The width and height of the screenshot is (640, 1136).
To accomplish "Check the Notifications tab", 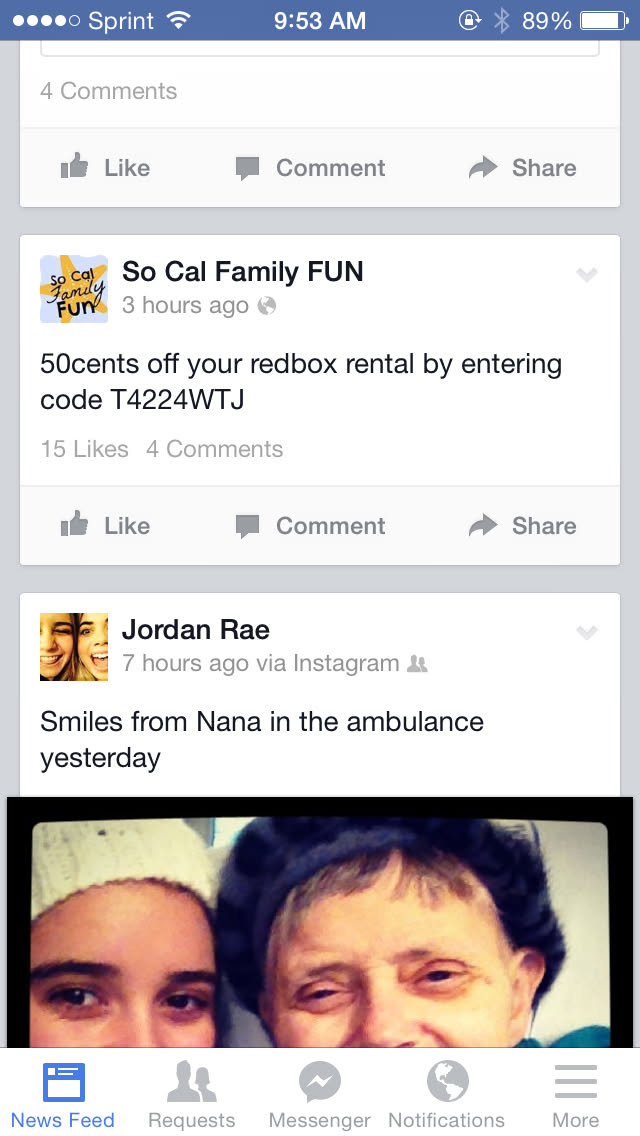I will 447,1094.
